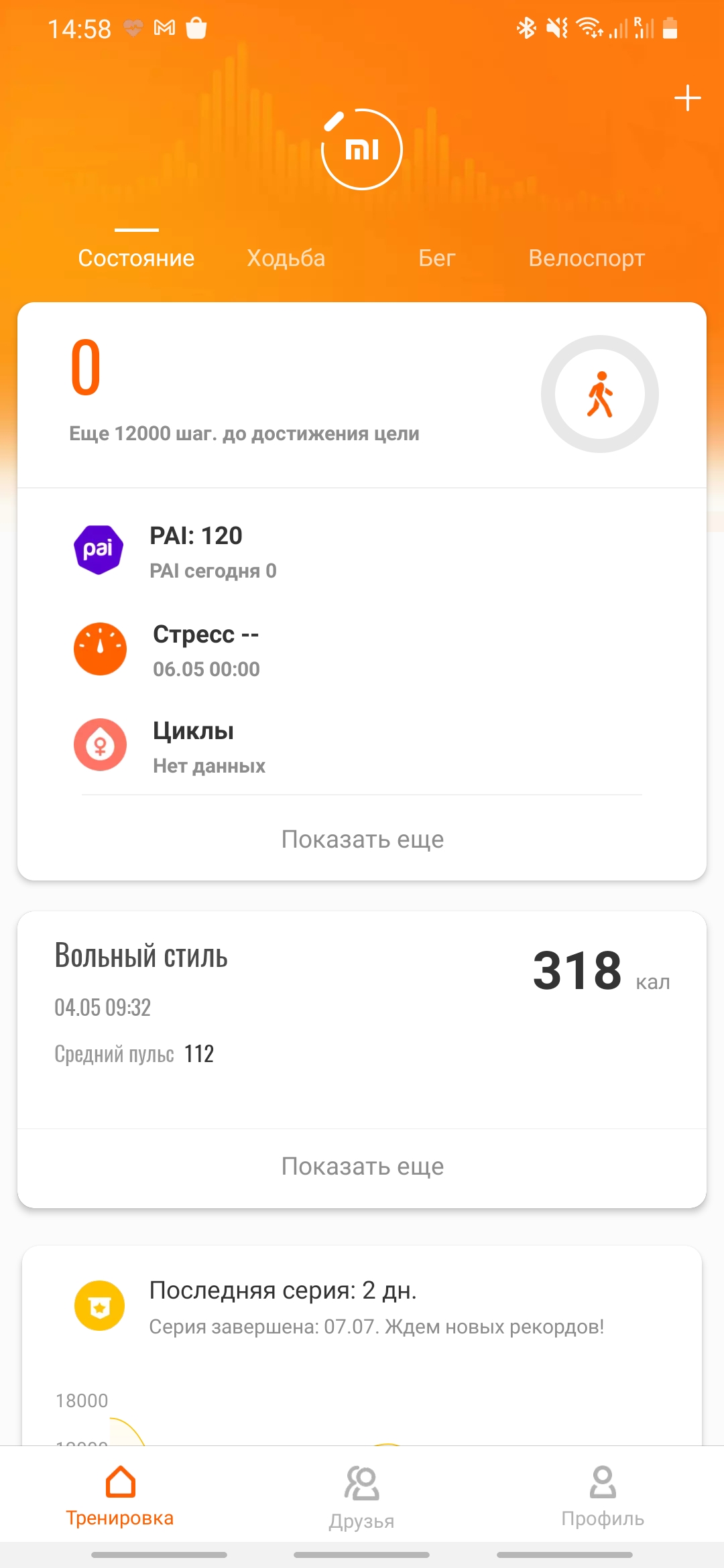Select the Состояние tab
This screenshot has height=1568, width=724.
click(136, 258)
